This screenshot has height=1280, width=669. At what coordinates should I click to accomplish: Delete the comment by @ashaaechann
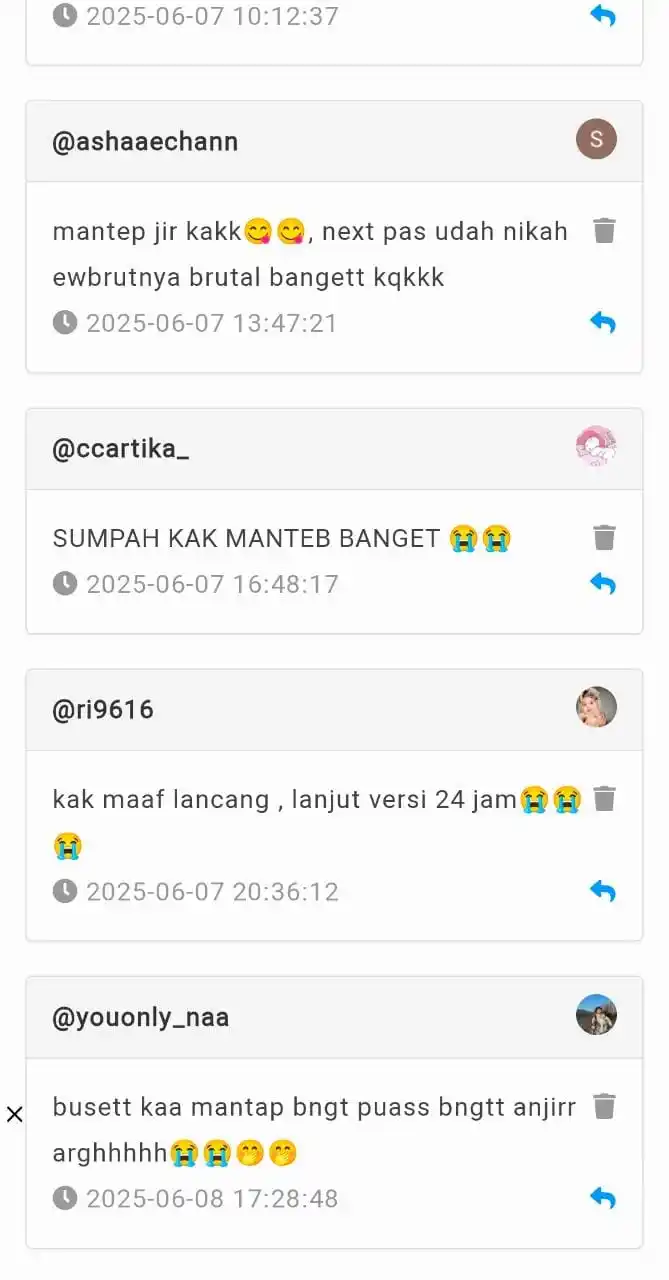[604, 231]
